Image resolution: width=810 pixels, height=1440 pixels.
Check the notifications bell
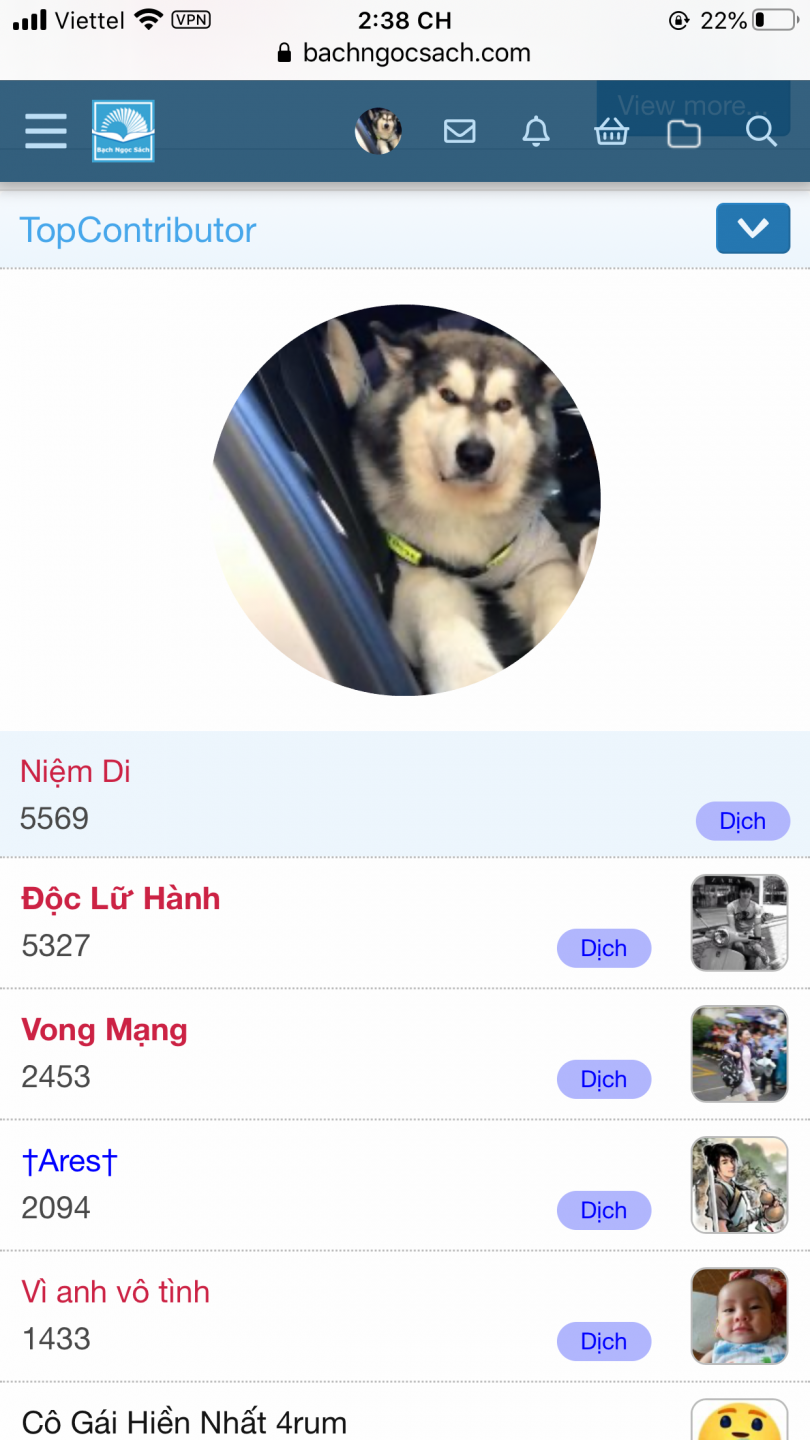point(536,131)
